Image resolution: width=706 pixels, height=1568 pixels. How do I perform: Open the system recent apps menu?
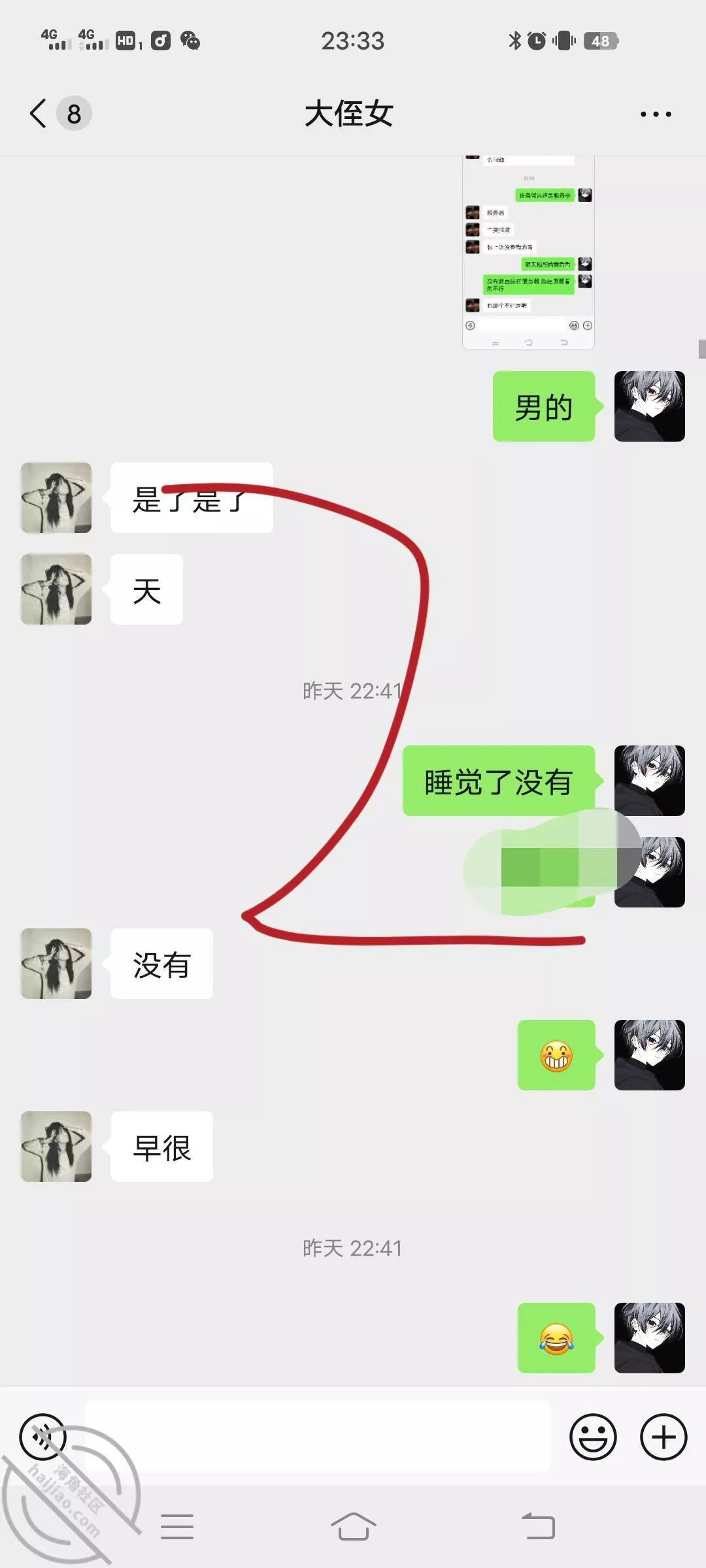tap(177, 1527)
